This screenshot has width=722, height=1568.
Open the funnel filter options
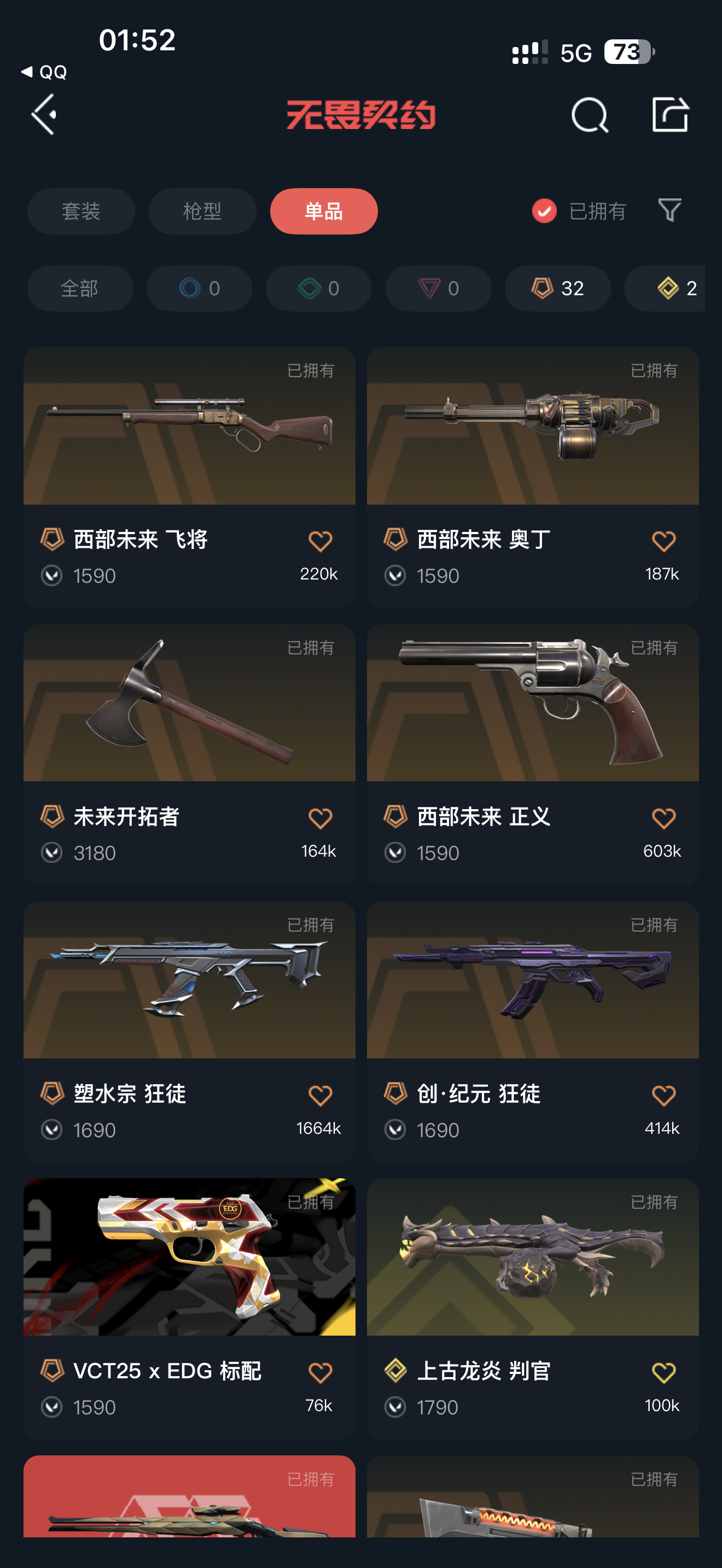pyautogui.click(x=669, y=210)
